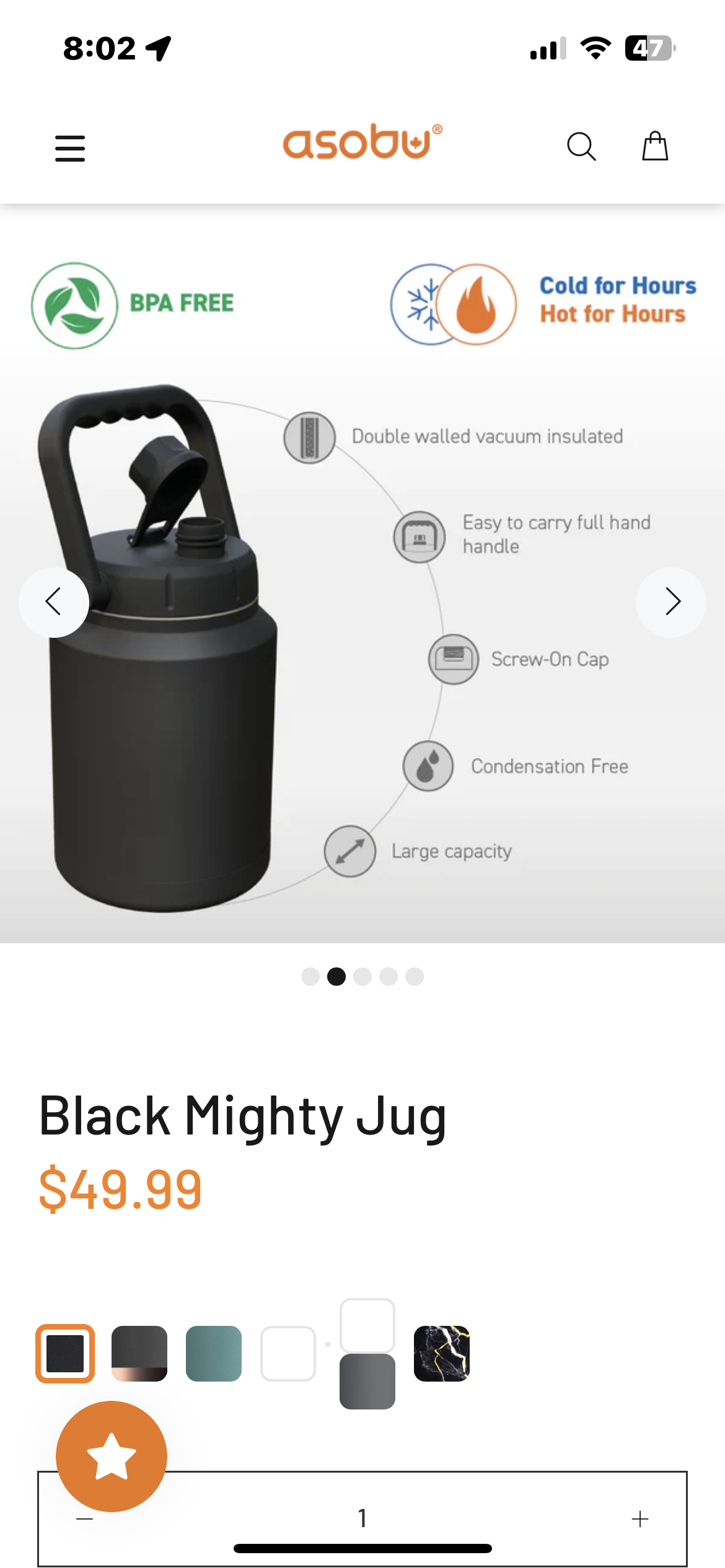Select the black color swatch
This screenshot has width=725, height=1568.
[x=65, y=1353]
